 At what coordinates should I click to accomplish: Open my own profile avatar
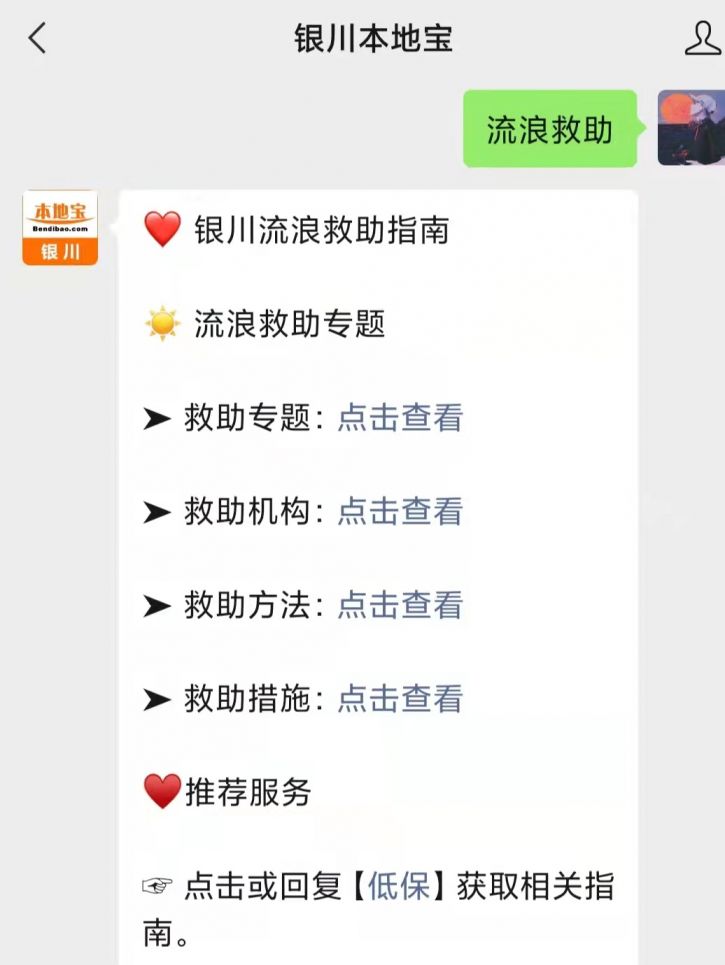pyautogui.click(x=690, y=127)
